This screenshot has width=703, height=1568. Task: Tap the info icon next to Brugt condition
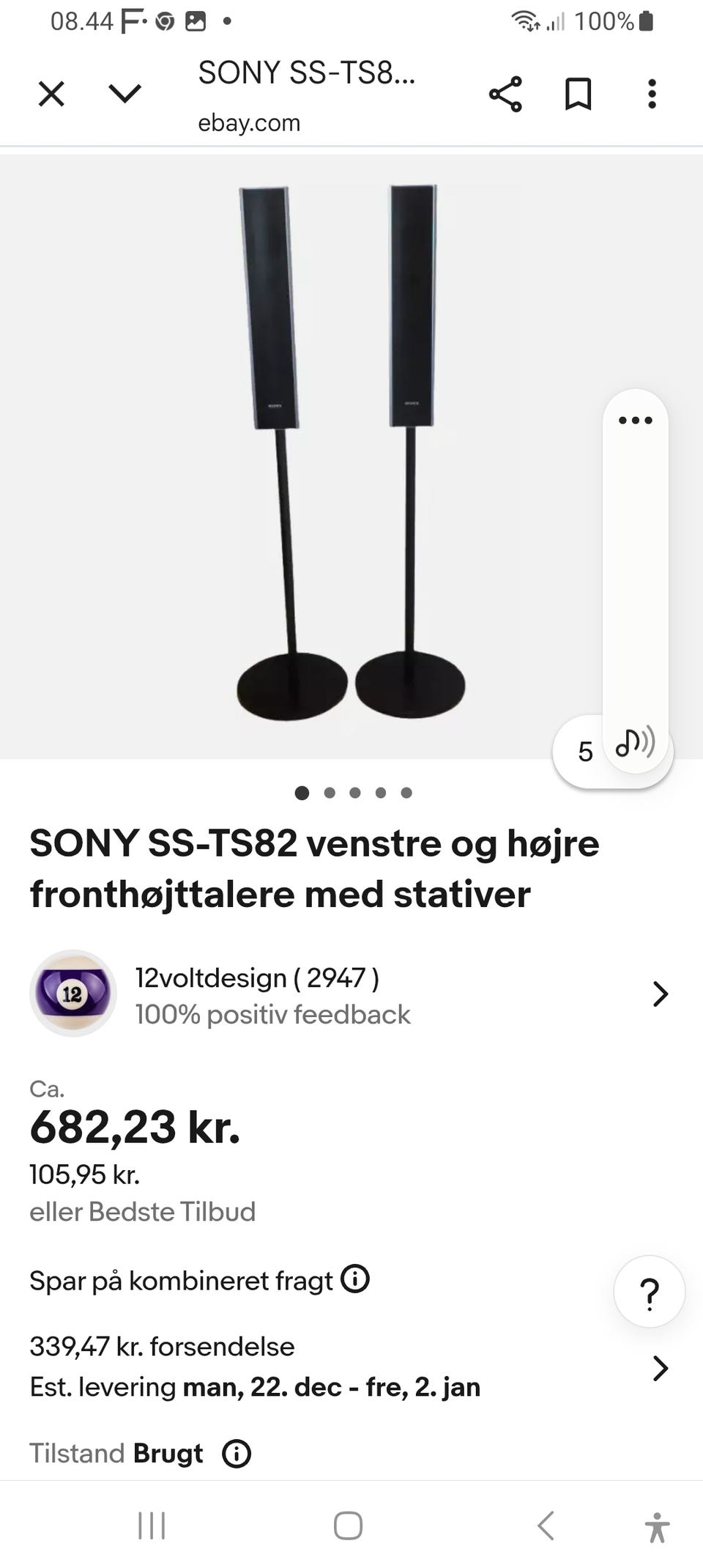[236, 1453]
